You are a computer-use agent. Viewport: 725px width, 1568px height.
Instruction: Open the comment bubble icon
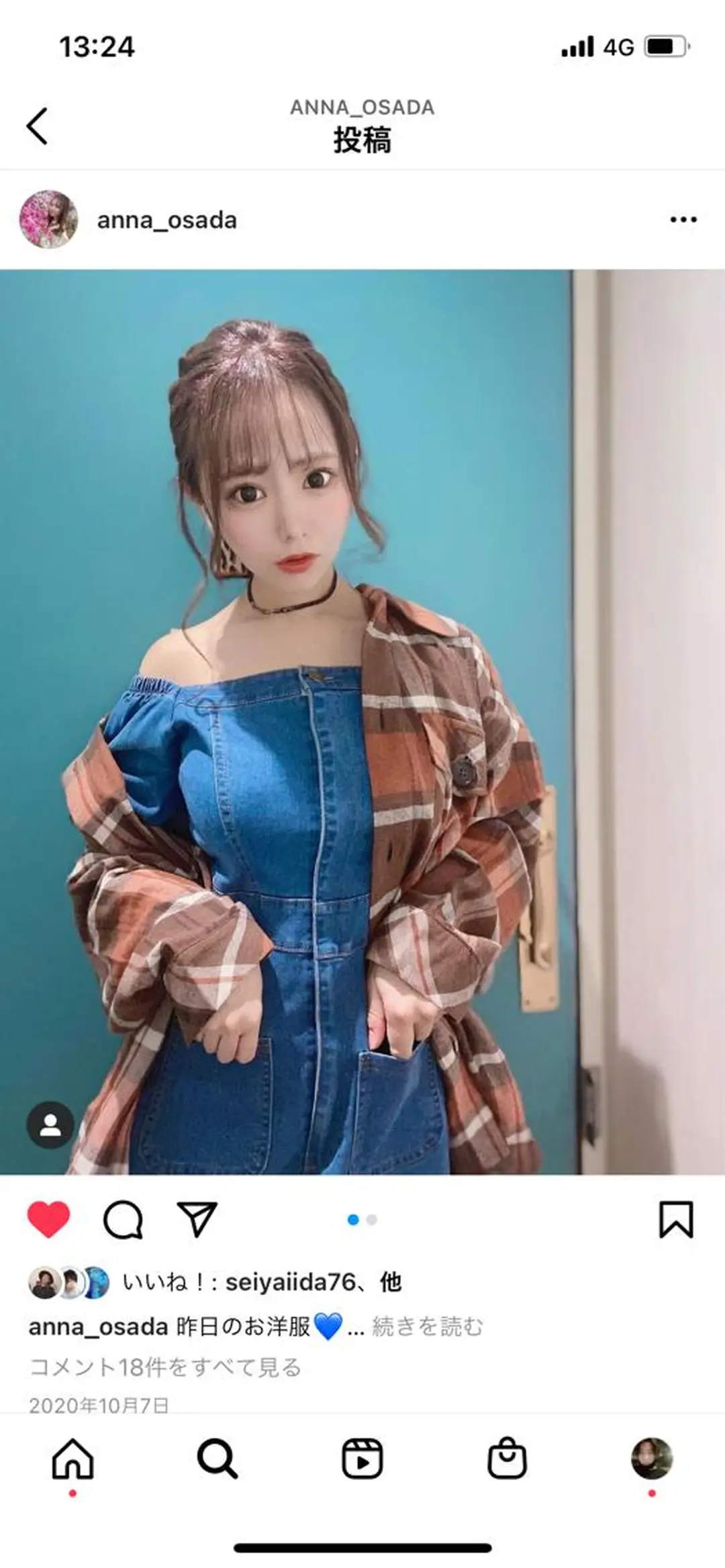[123, 1219]
